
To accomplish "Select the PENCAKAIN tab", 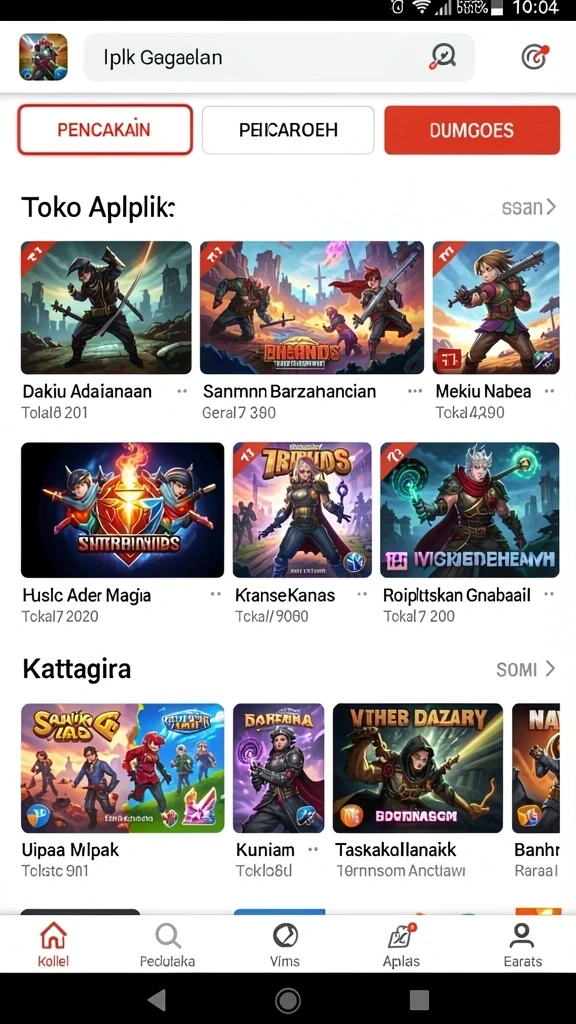I will 104,129.
